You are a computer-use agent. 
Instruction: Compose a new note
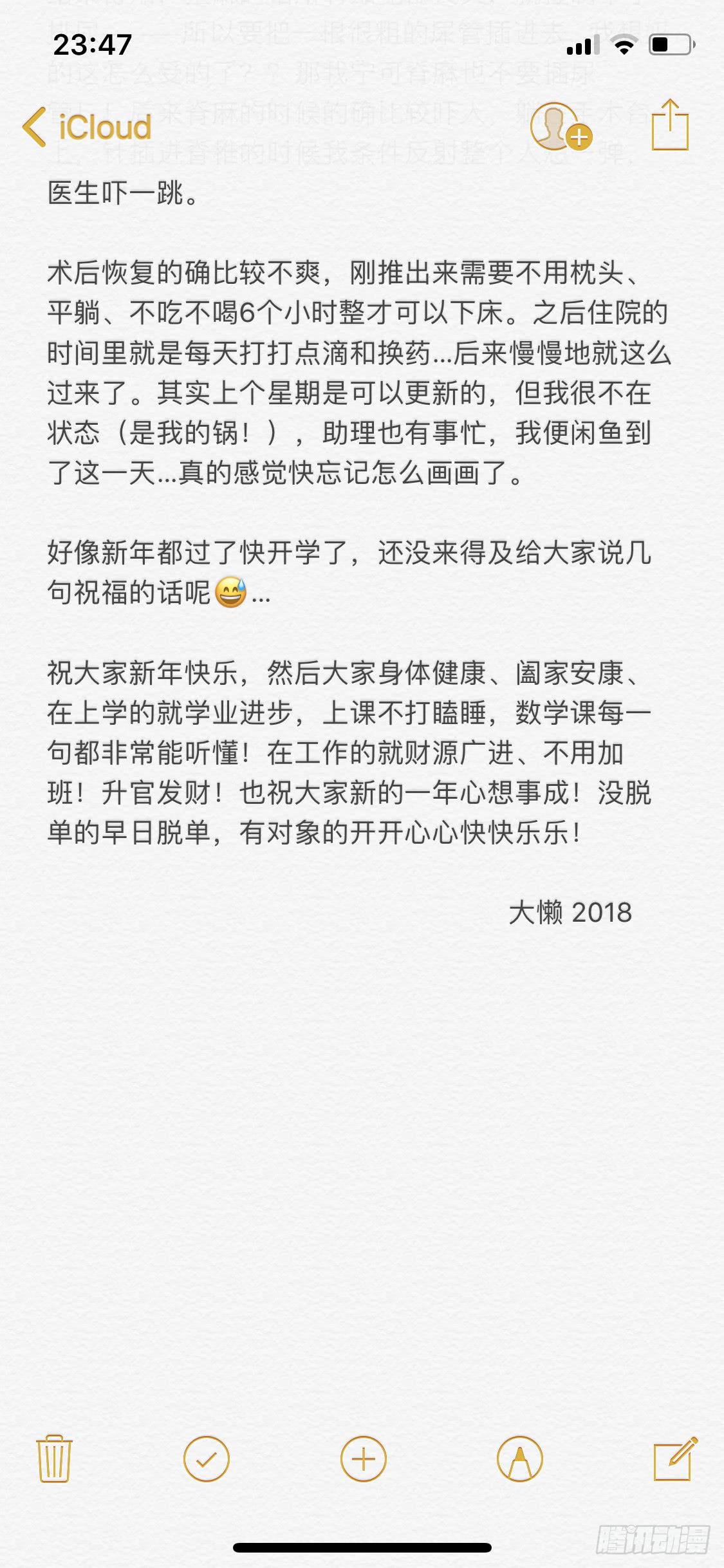tap(674, 1459)
